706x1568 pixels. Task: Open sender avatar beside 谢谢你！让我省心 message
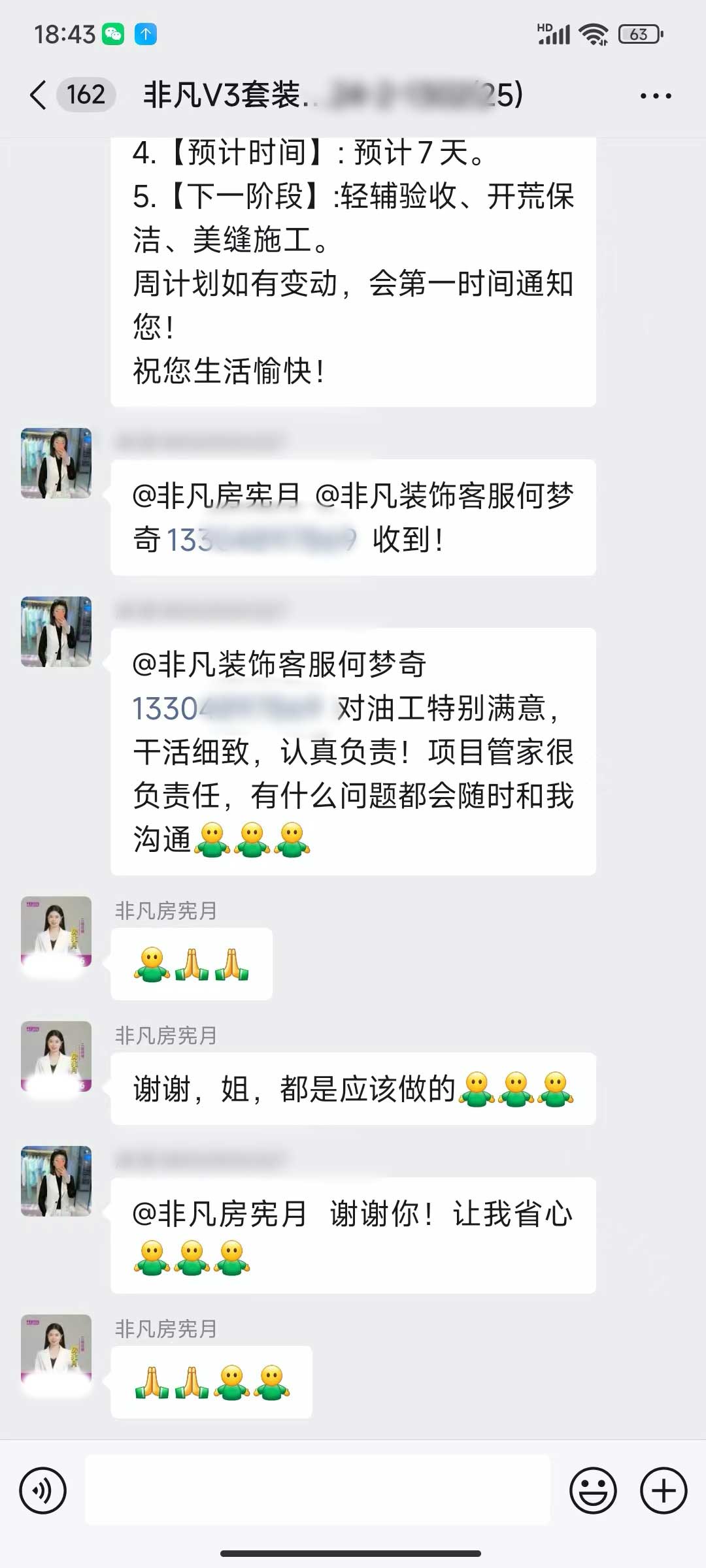pyautogui.click(x=56, y=1181)
